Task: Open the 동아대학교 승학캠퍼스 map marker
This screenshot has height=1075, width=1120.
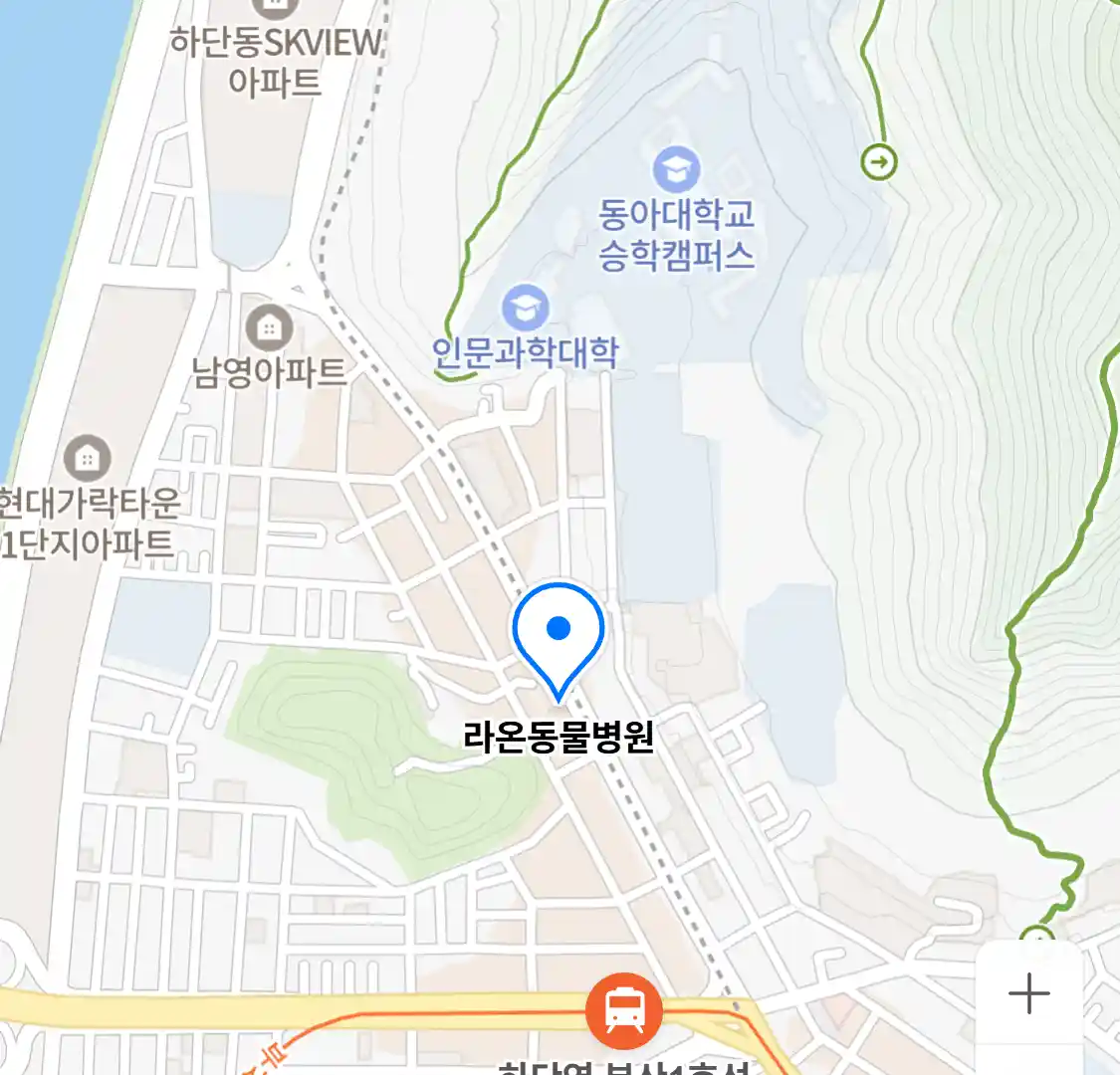Action: coord(676,170)
